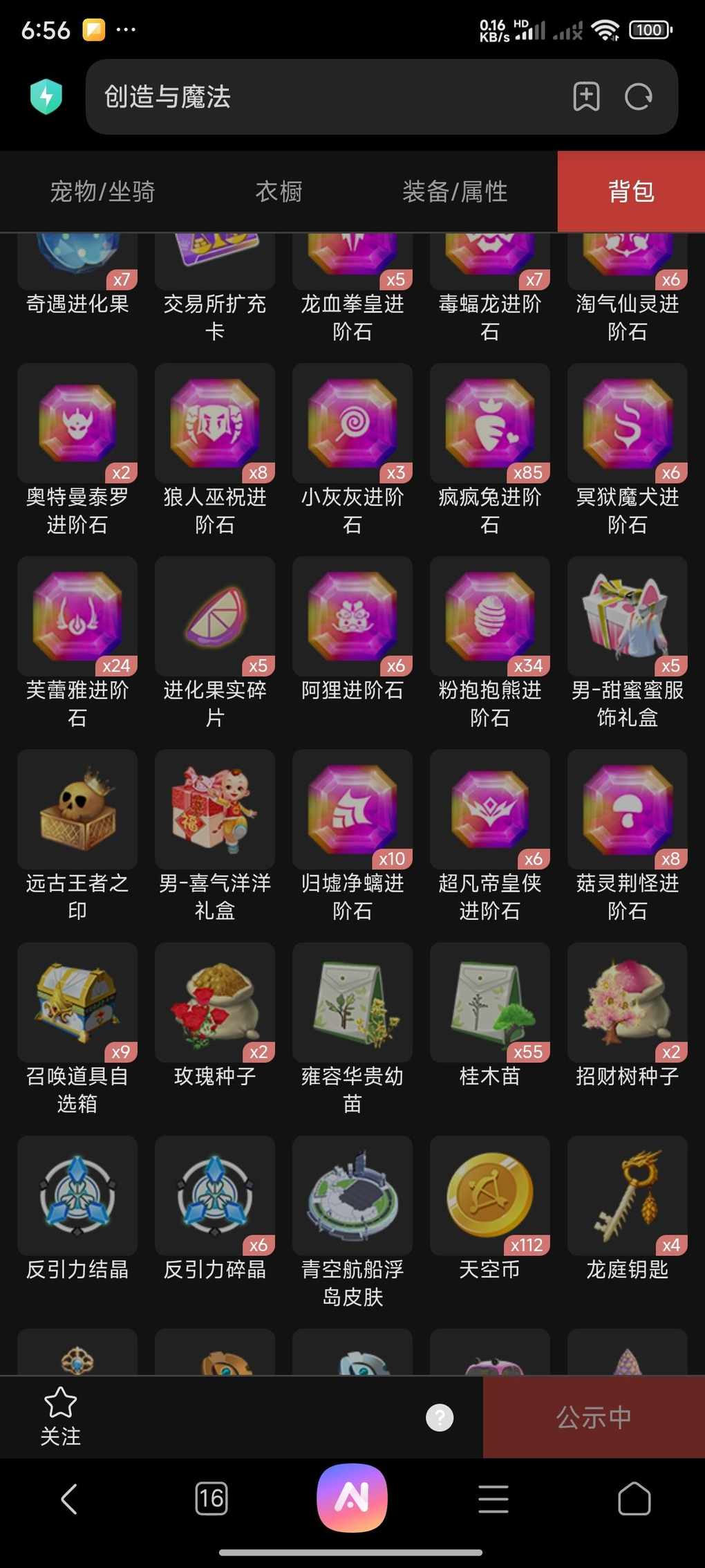Open the browser tab switcher showing 16
This screenshot has height=1568, width=705.
[211, 1499]
